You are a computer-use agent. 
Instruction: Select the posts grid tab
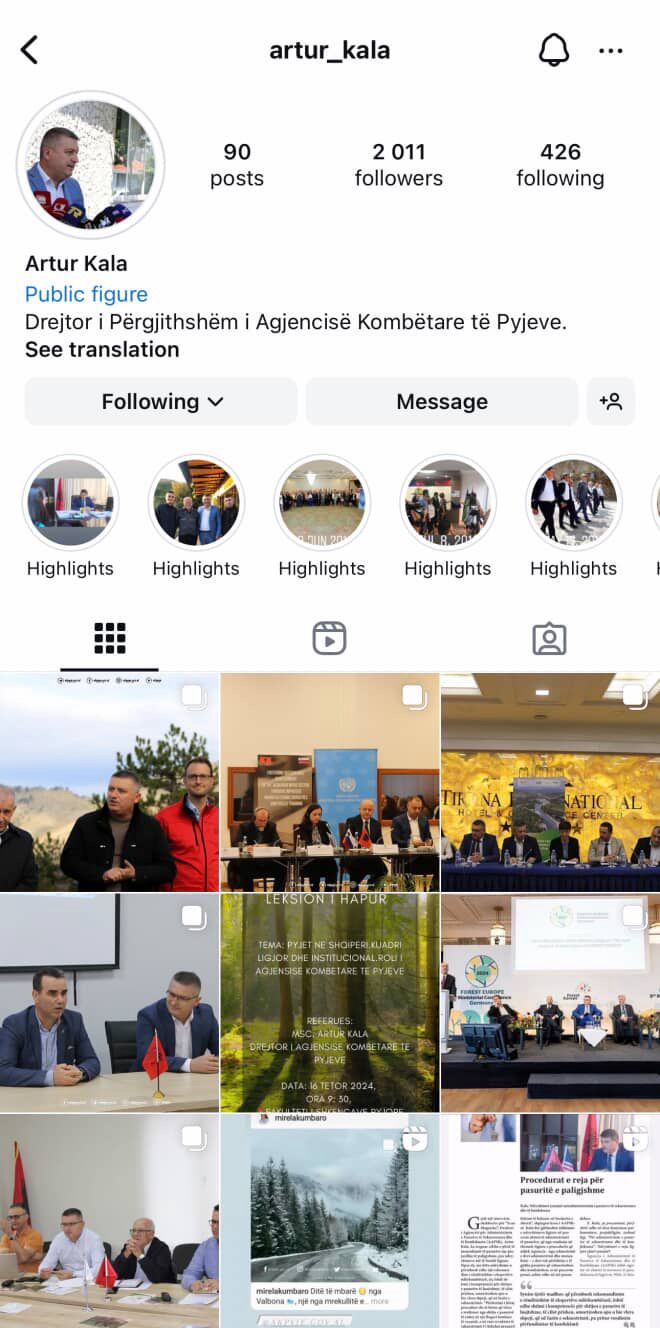109,638
